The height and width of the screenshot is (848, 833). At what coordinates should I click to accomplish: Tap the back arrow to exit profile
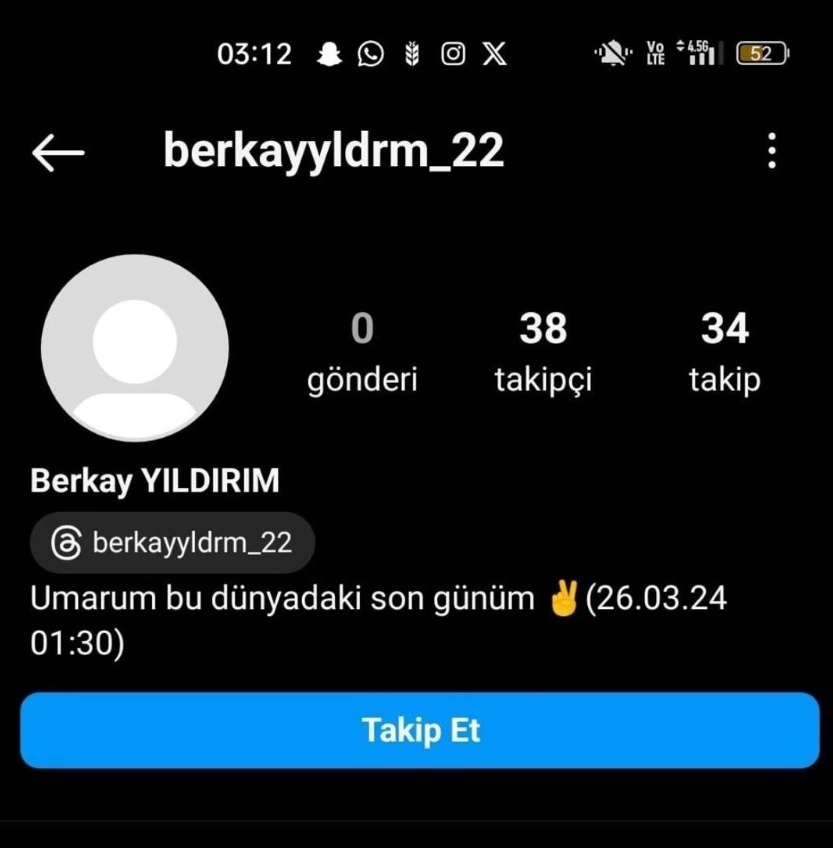[x=57, y=151]
